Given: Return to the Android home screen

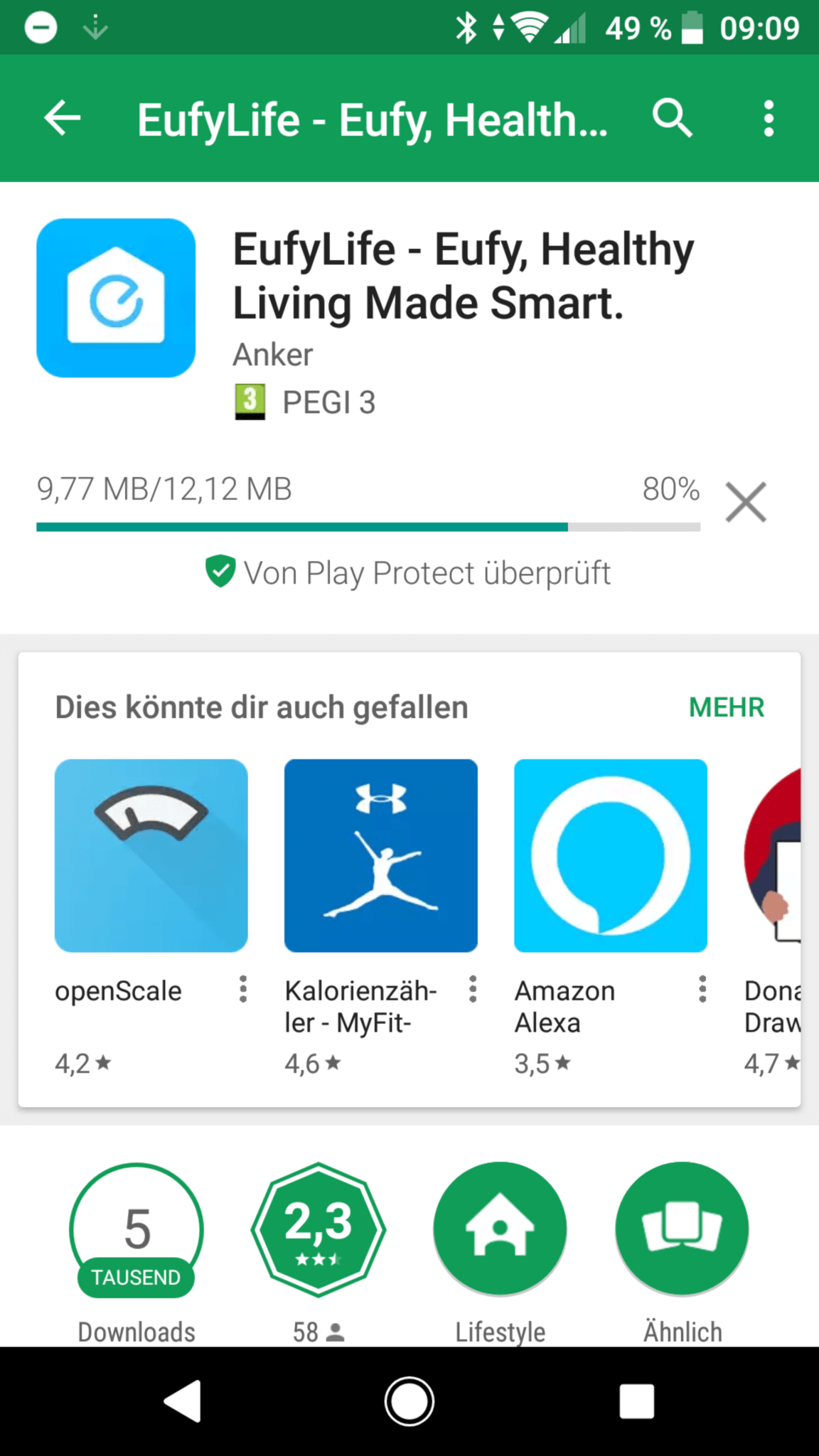Looking at the screenshot, I should click(x=409, y=1402).
